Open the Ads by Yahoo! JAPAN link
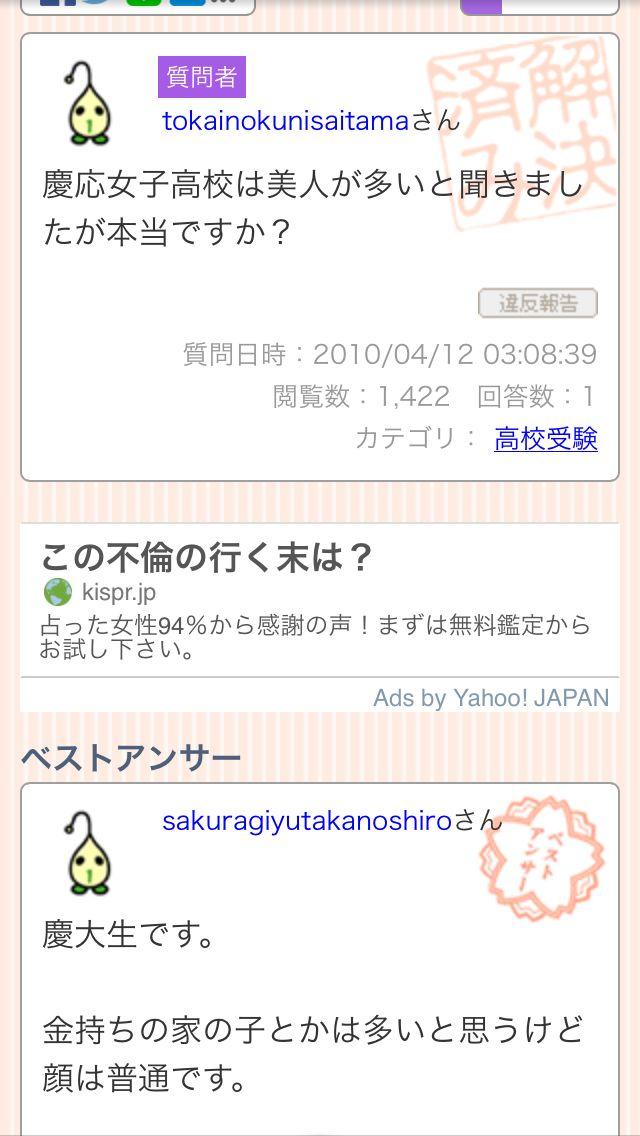This screenshot has height=1136, width=640. click(x=491, y=698)
